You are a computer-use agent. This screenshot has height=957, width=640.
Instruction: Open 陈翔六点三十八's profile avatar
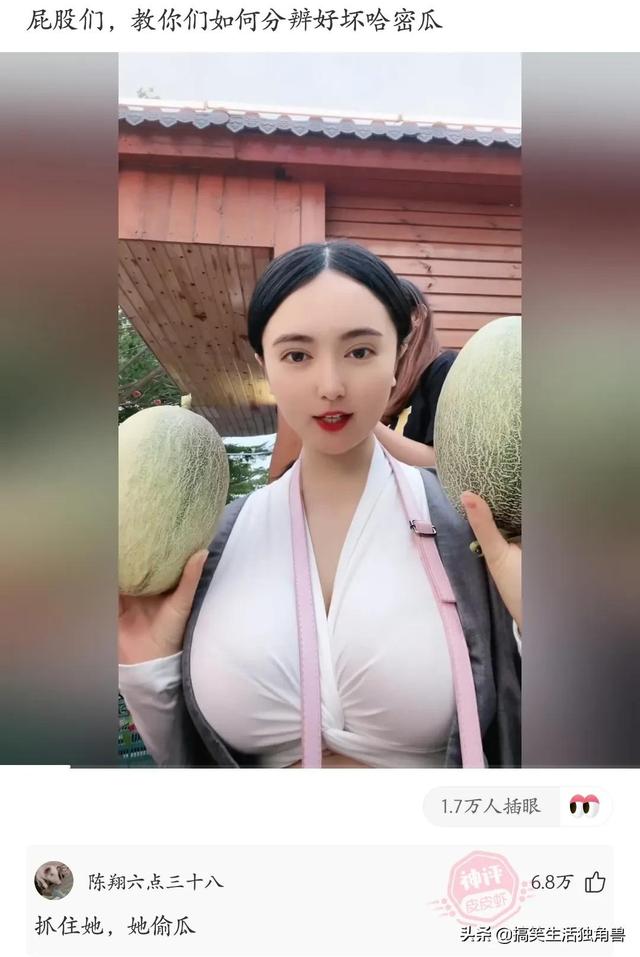(x=54, y=880)
